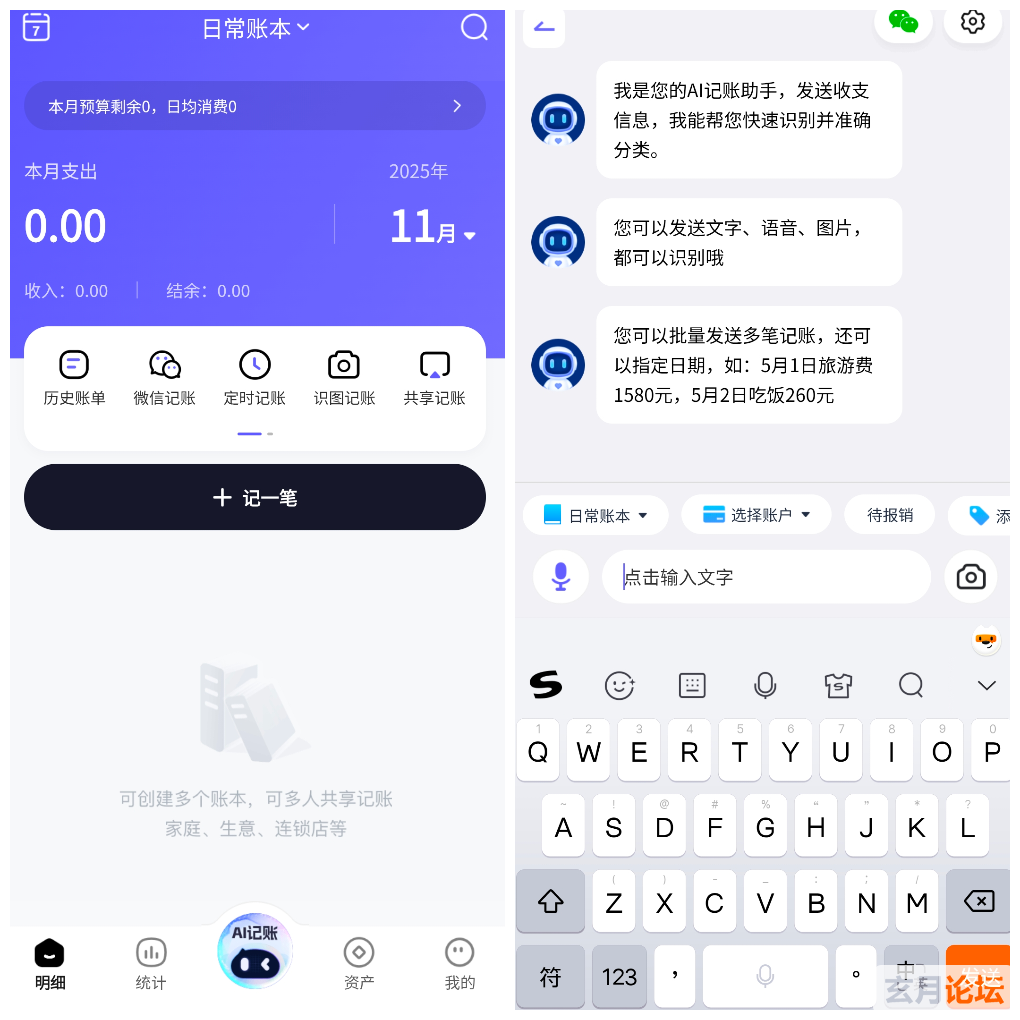Expand the 日常账本 ledger title dropdown

pyautogui.click(x=256, y=28)
